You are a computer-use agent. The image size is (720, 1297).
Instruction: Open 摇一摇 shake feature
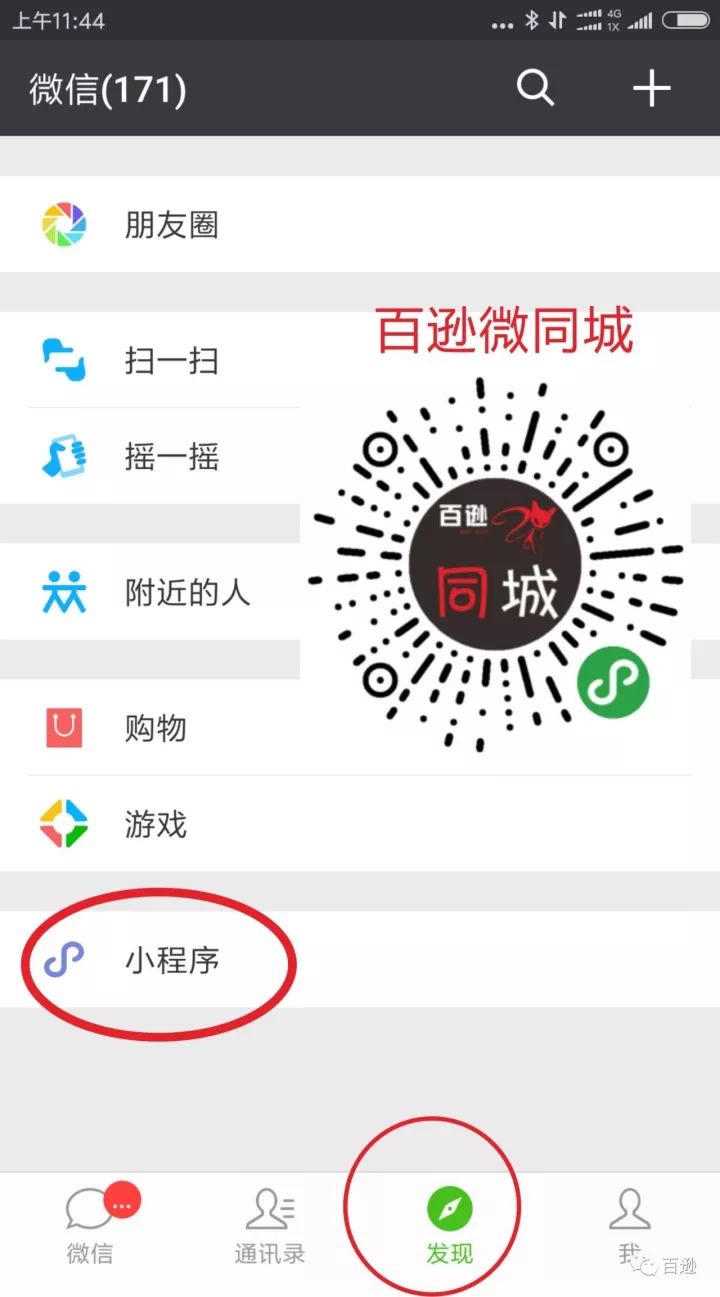(360, 456)
